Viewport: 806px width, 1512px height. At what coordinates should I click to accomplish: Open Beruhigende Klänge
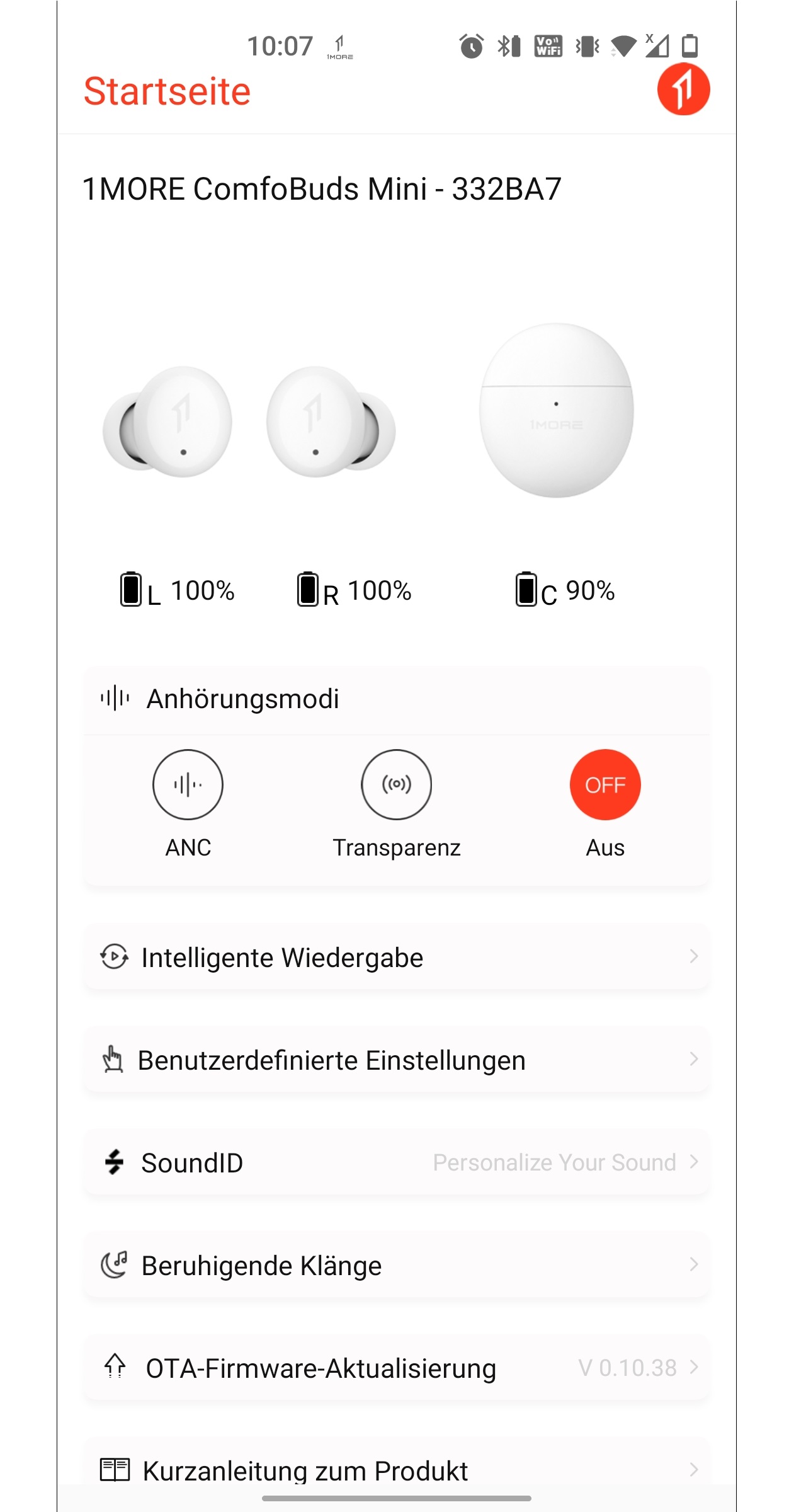[x=397, y=1265]
